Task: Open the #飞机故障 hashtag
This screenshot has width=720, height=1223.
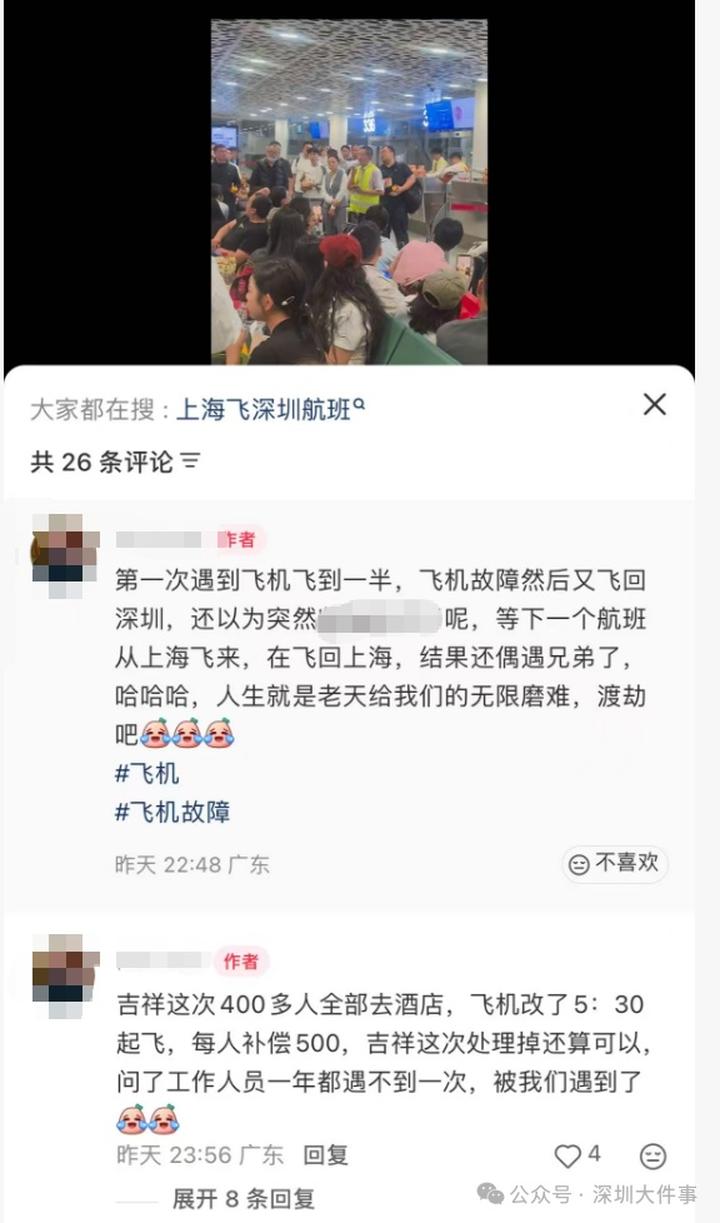Action: tap(172, 811)
